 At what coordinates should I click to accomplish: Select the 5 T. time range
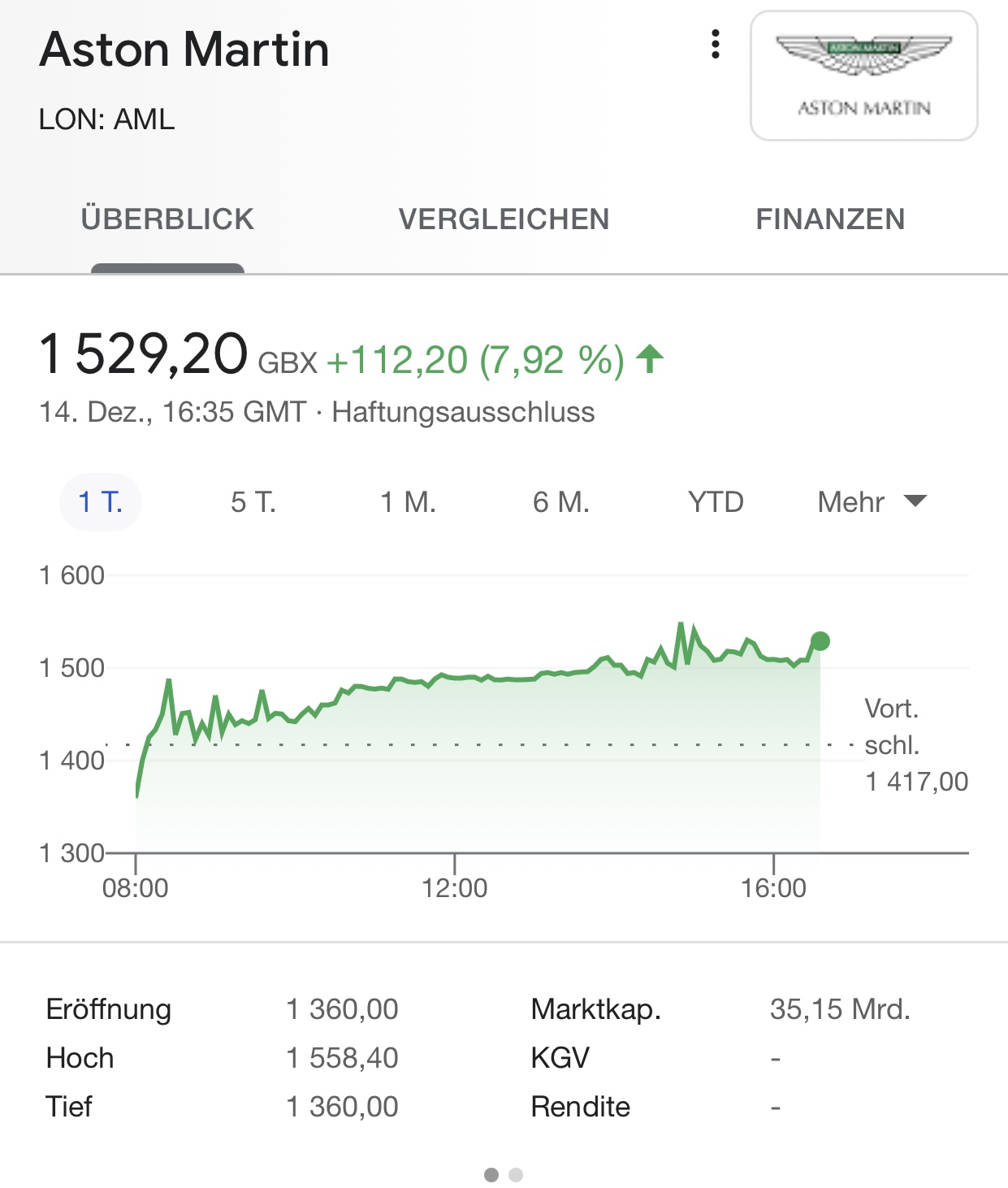pos(253,501)
